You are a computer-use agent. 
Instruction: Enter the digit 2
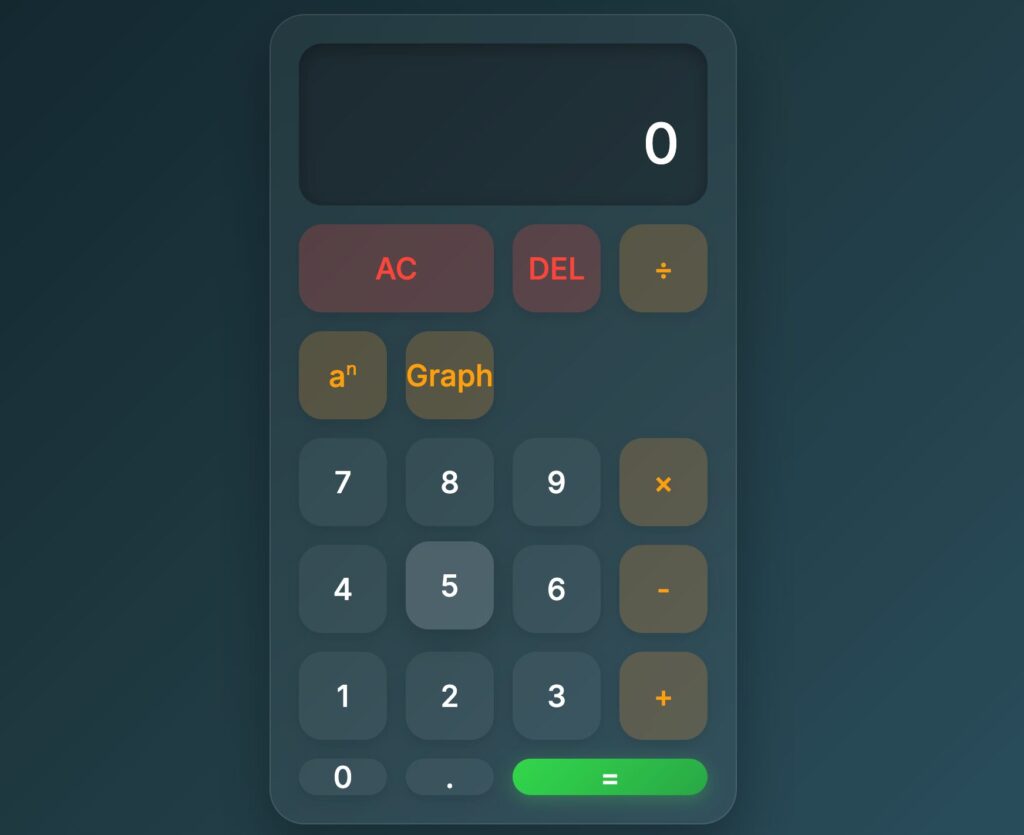449,696
